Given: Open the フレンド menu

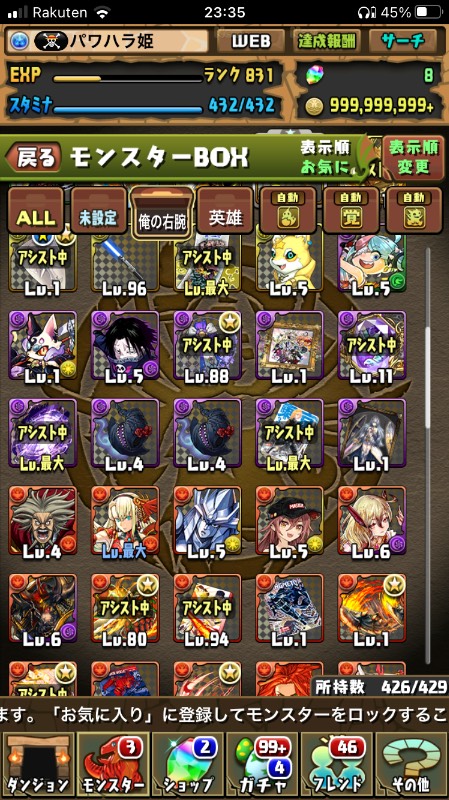Looking at the screenshot, I should coord(337,764).
